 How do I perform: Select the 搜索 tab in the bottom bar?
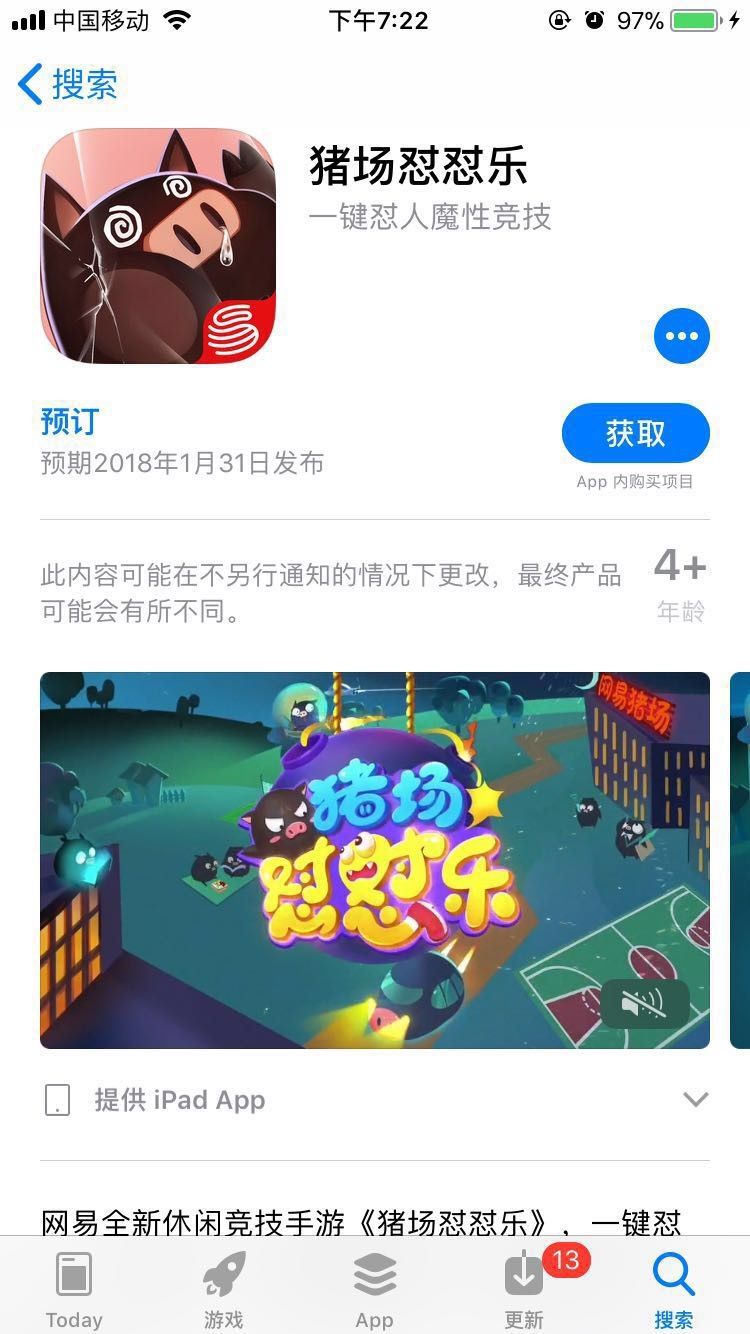(673, 1289)
